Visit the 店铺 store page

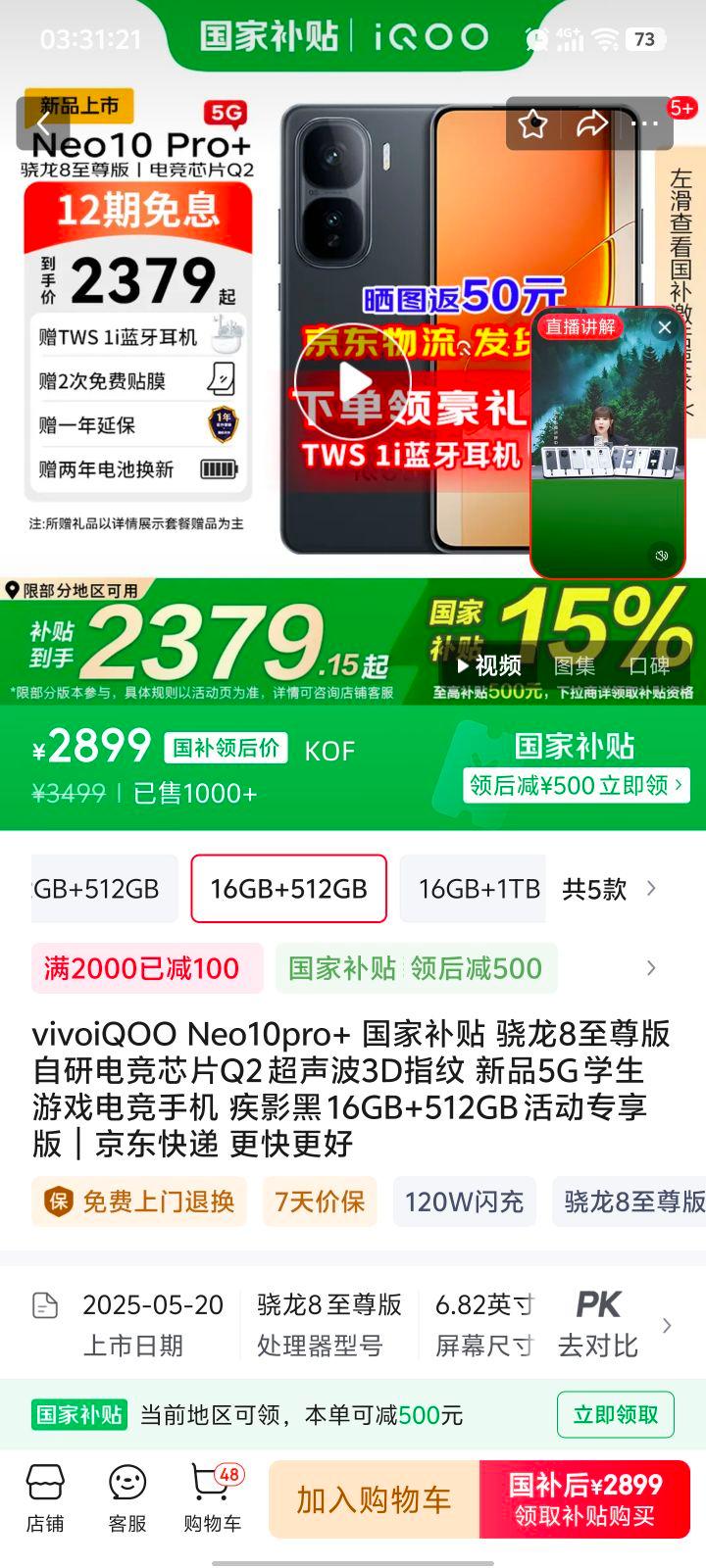tap(45, 1499)
